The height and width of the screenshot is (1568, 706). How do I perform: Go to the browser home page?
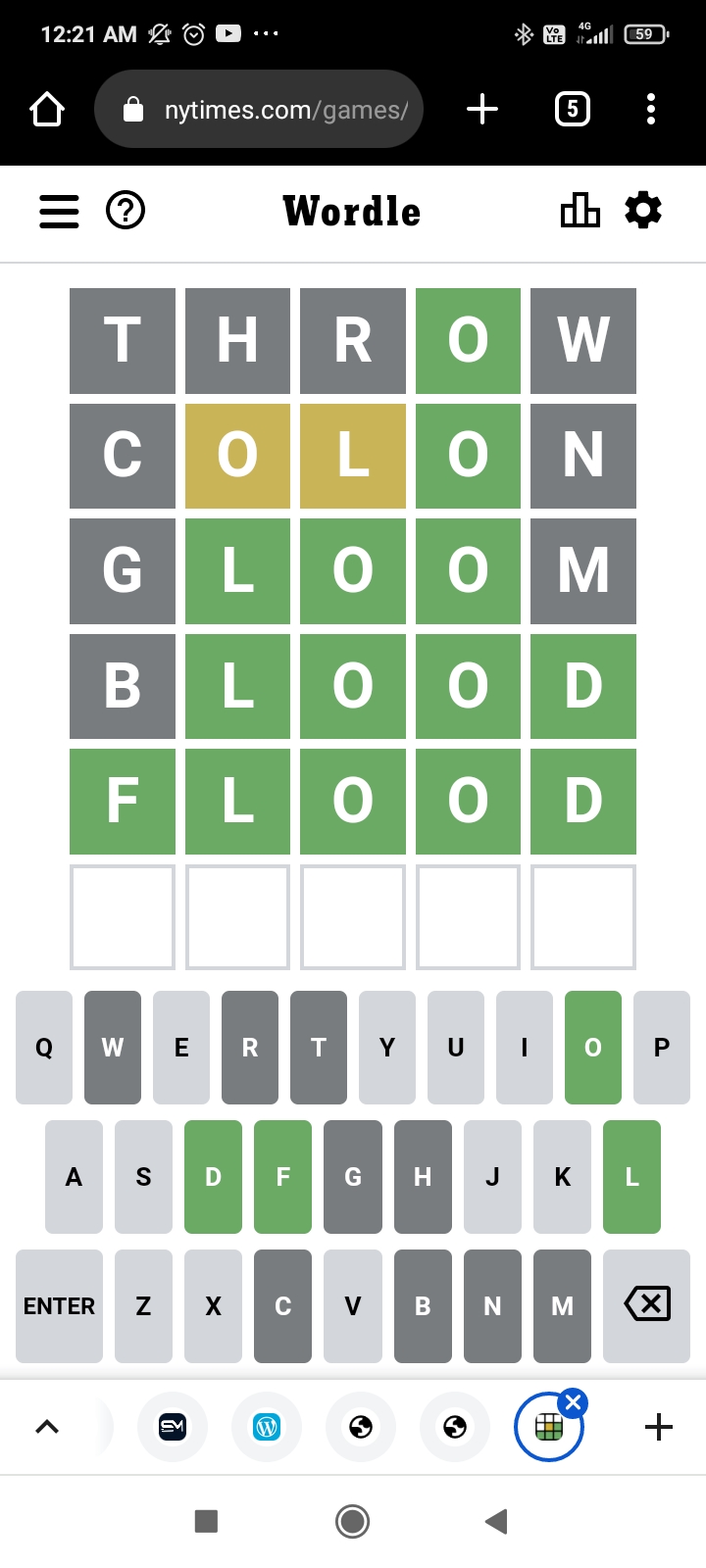[x=47, y=109]
